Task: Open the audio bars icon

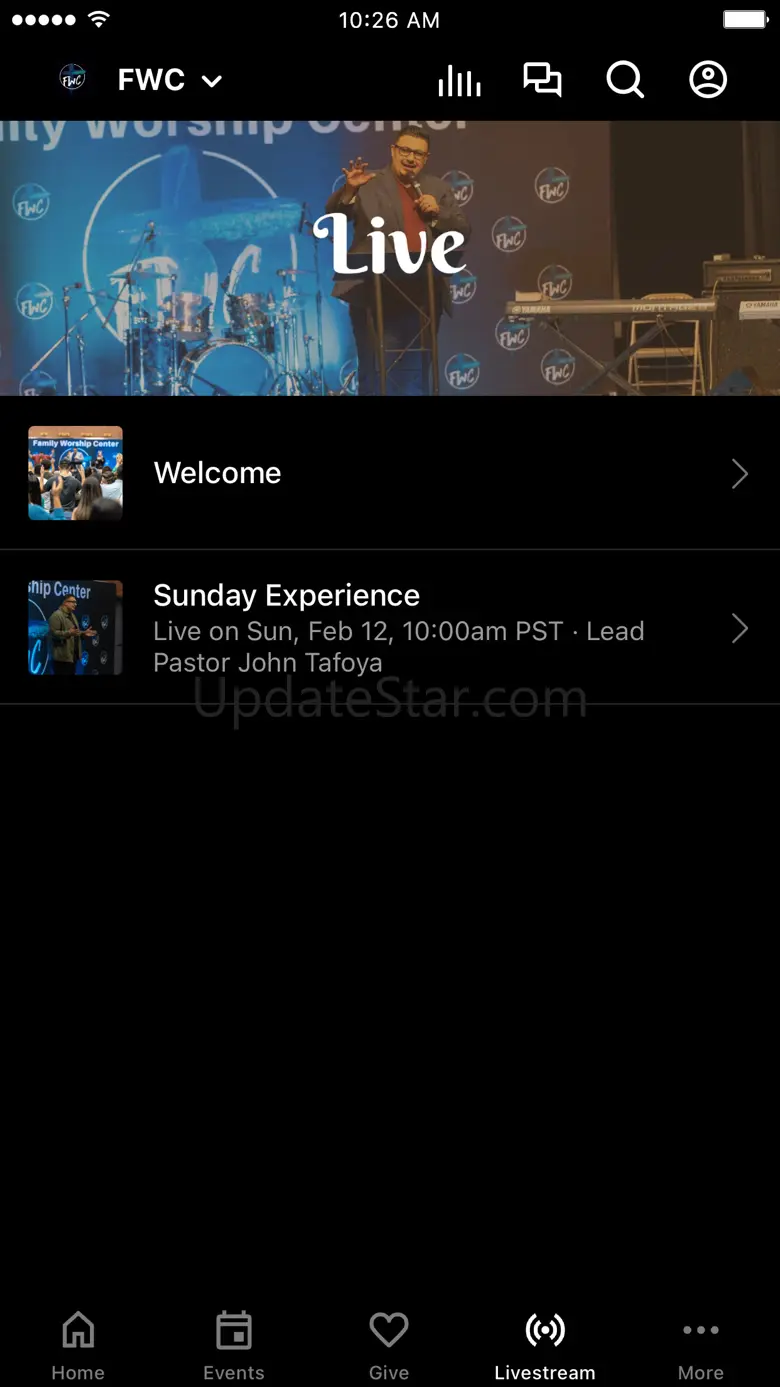Action: click(459, 81)
